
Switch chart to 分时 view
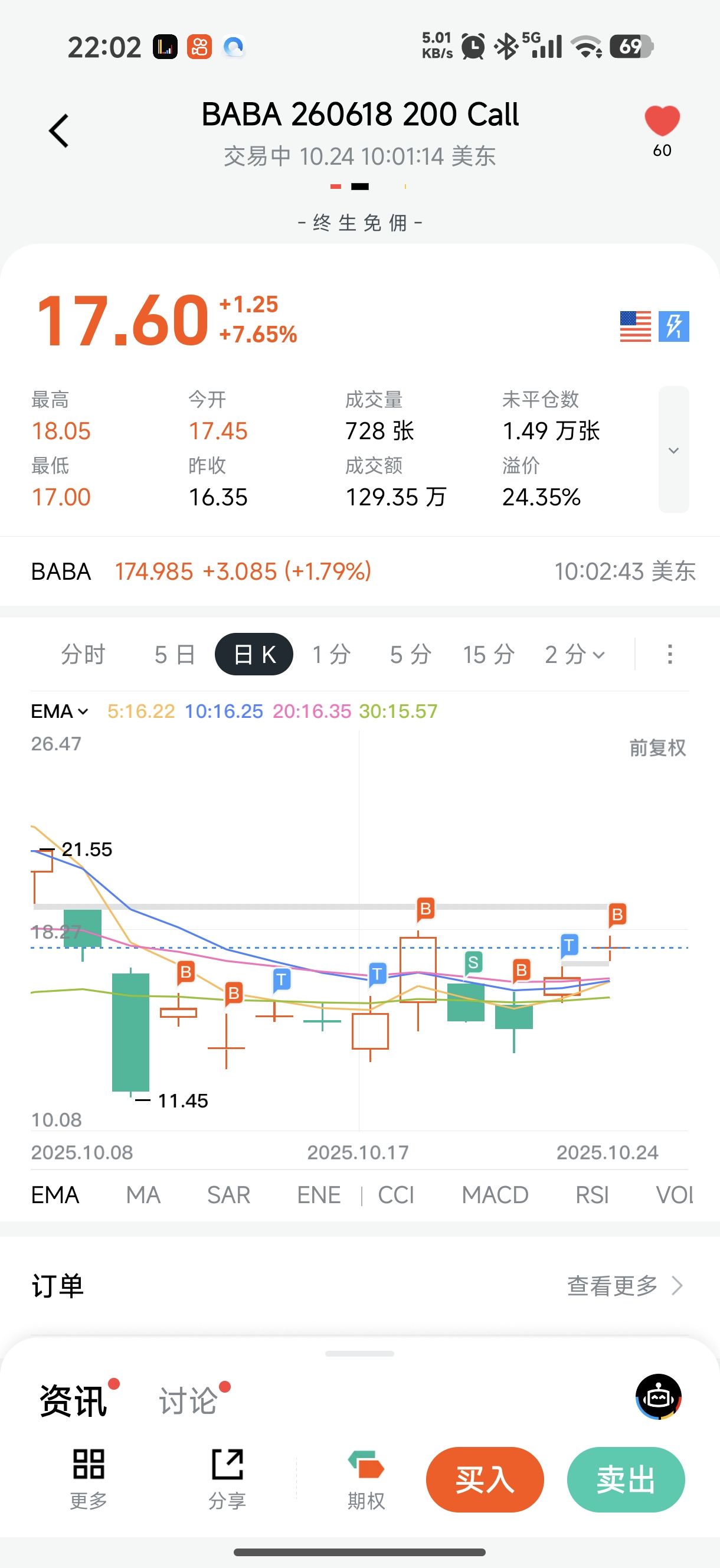83,654
